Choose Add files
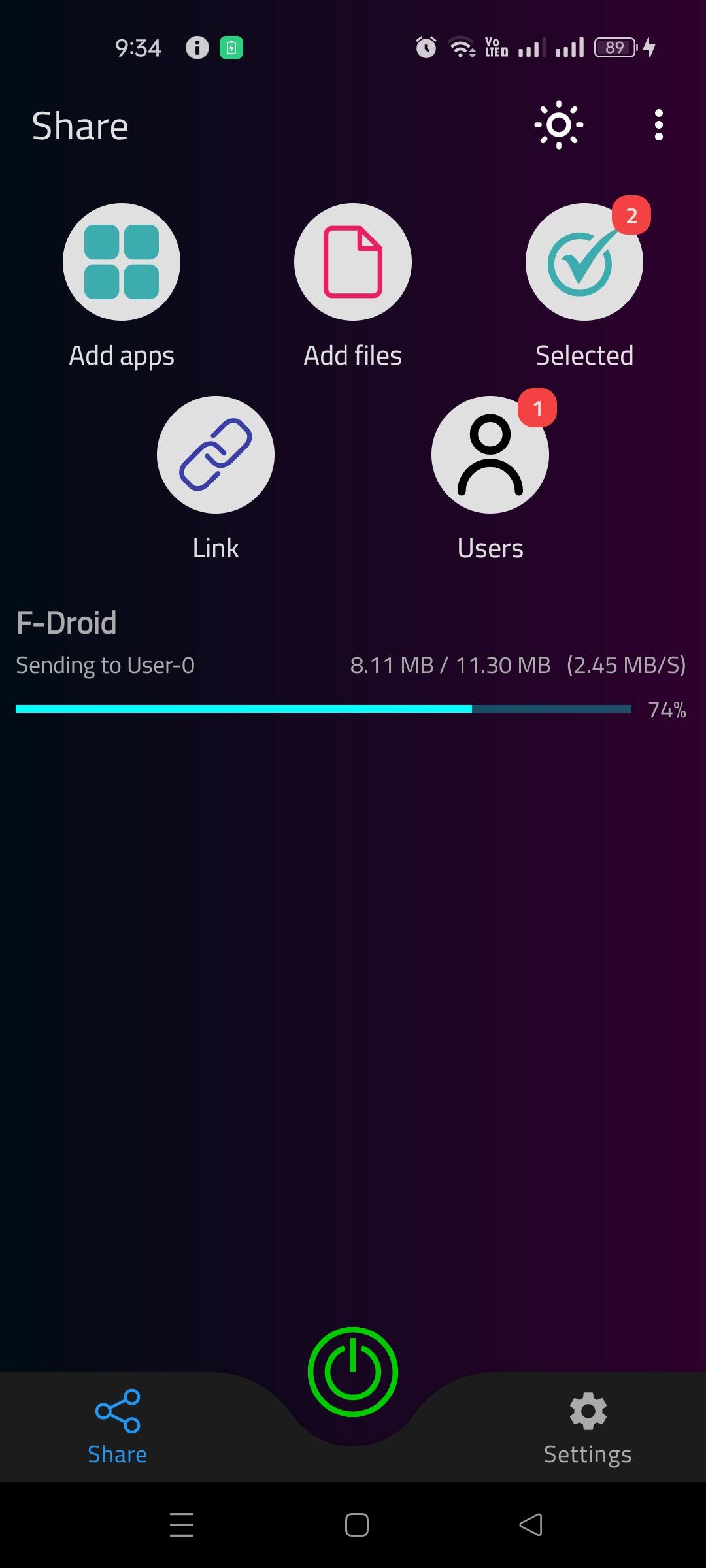Screen dimensions: 706x1568 click(x=353, y=262)
